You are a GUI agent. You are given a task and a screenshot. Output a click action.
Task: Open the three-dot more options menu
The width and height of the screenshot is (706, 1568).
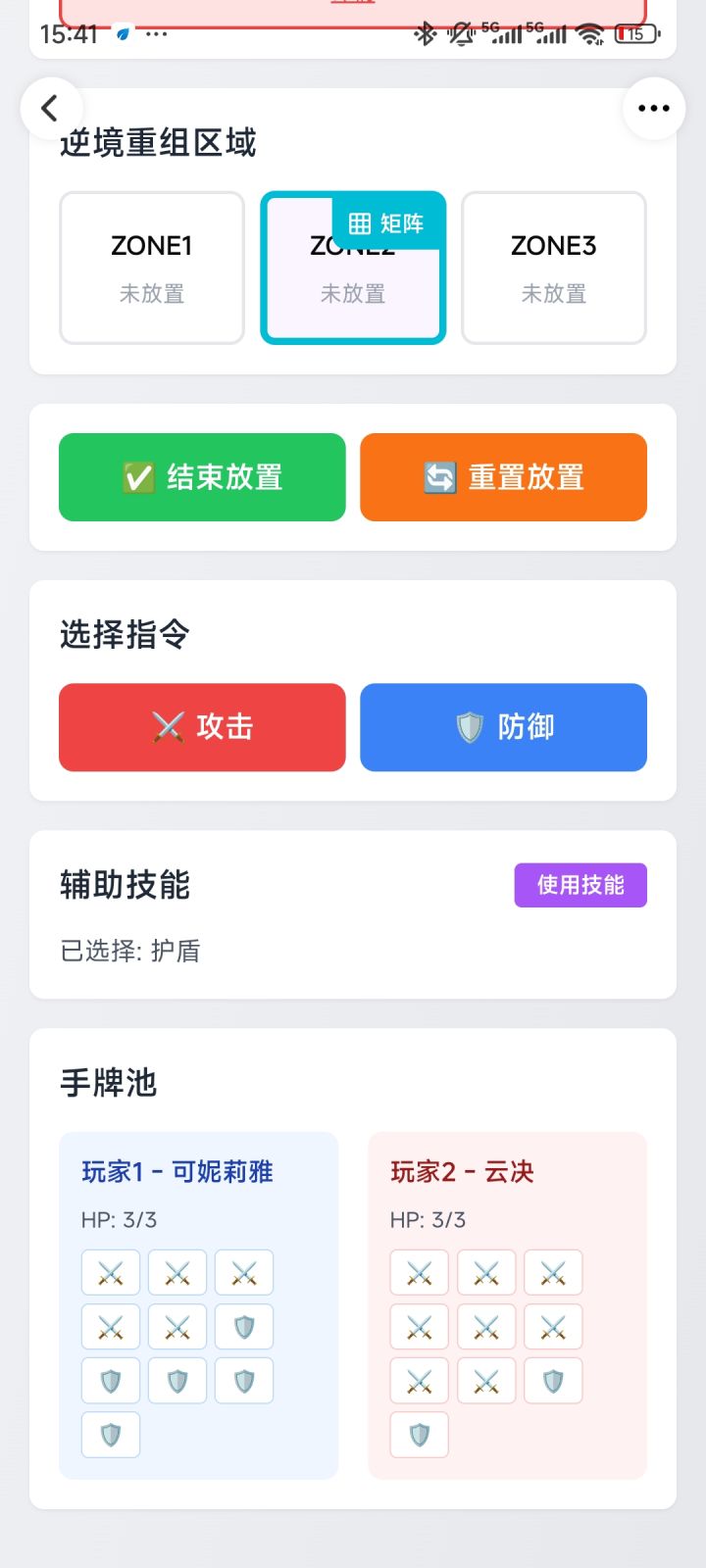(653, 108)
